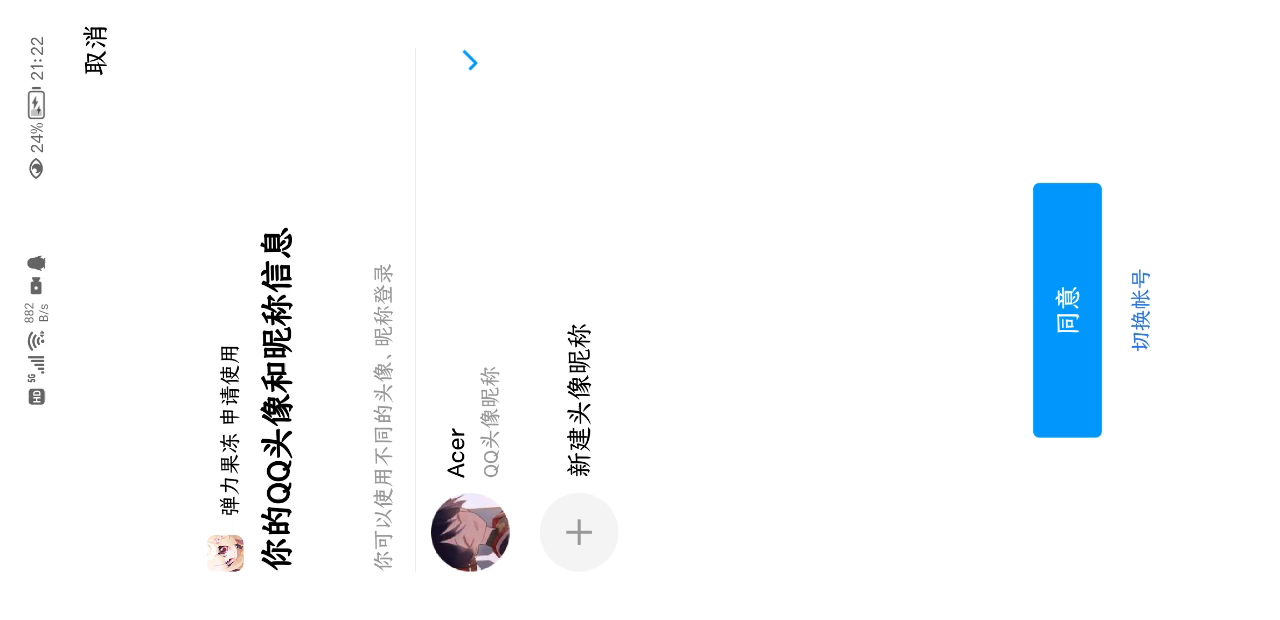The height and width of the screenshot is (620, 1280).
Task: Tap 同意 to authorize login
Action: pyautogui.click(x=1067, y=310)
